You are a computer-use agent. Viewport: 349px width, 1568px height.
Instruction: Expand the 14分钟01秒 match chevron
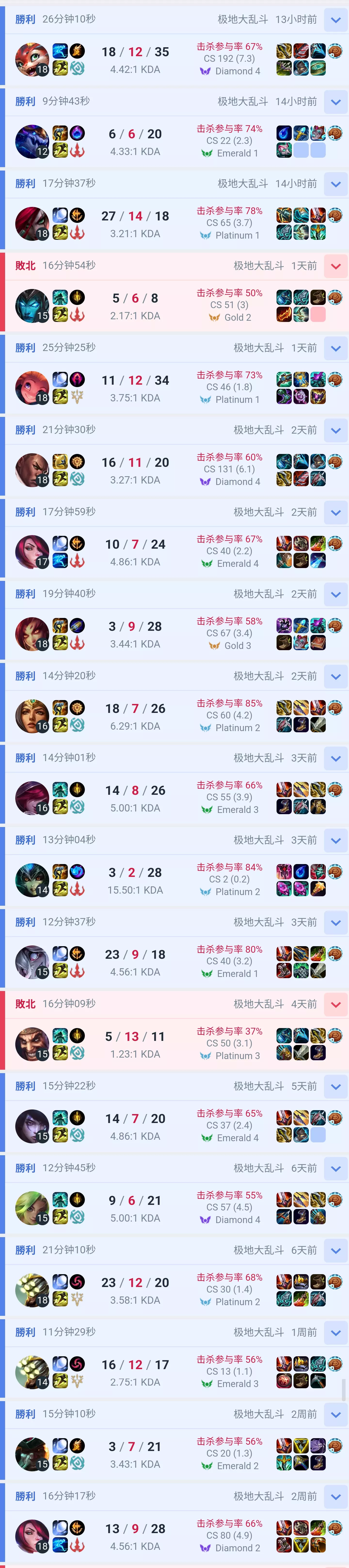(336, 758)
